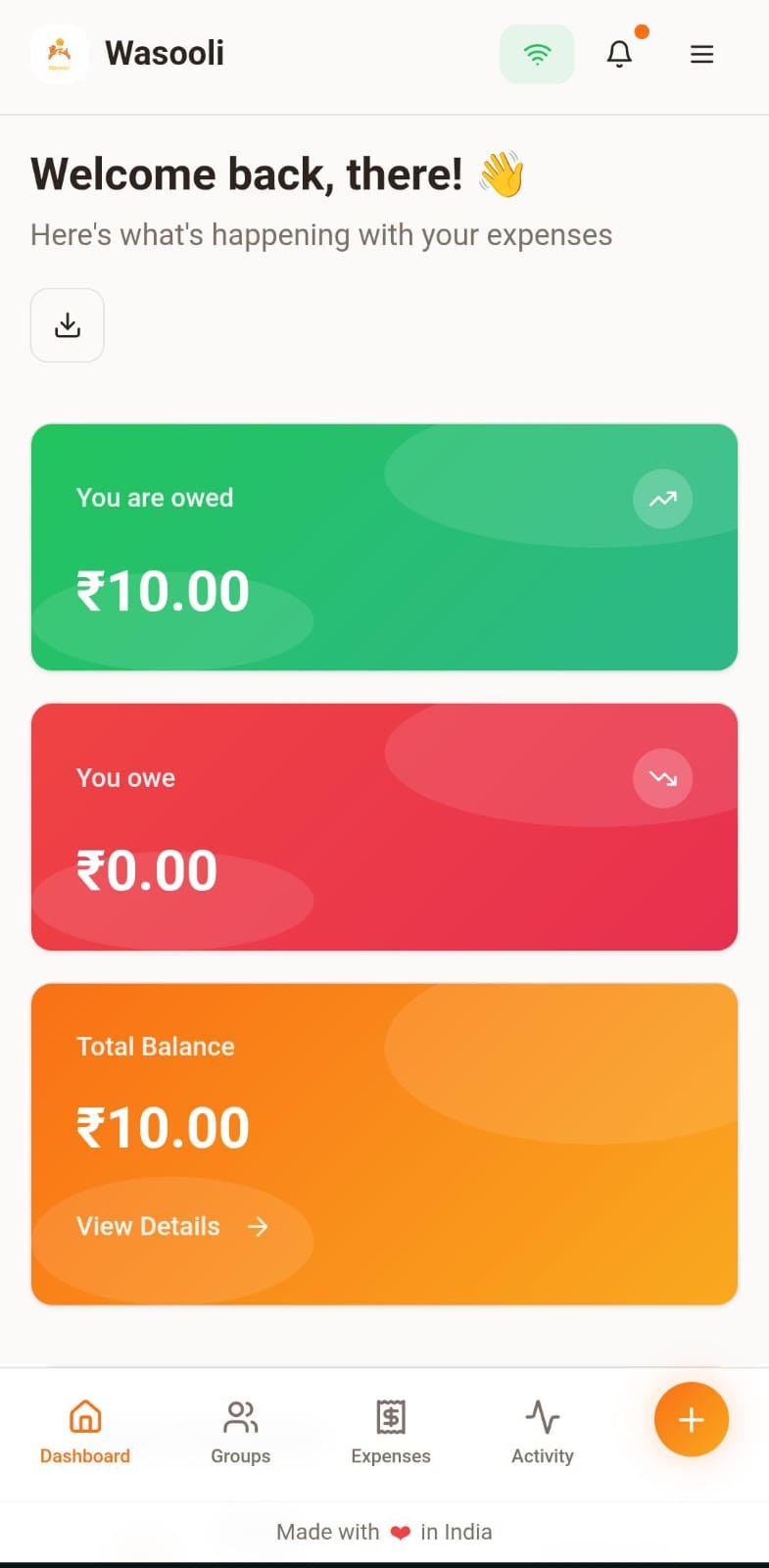
Task: Open the notifications bell
Action: pyautogui.click(x=619, y=54)
